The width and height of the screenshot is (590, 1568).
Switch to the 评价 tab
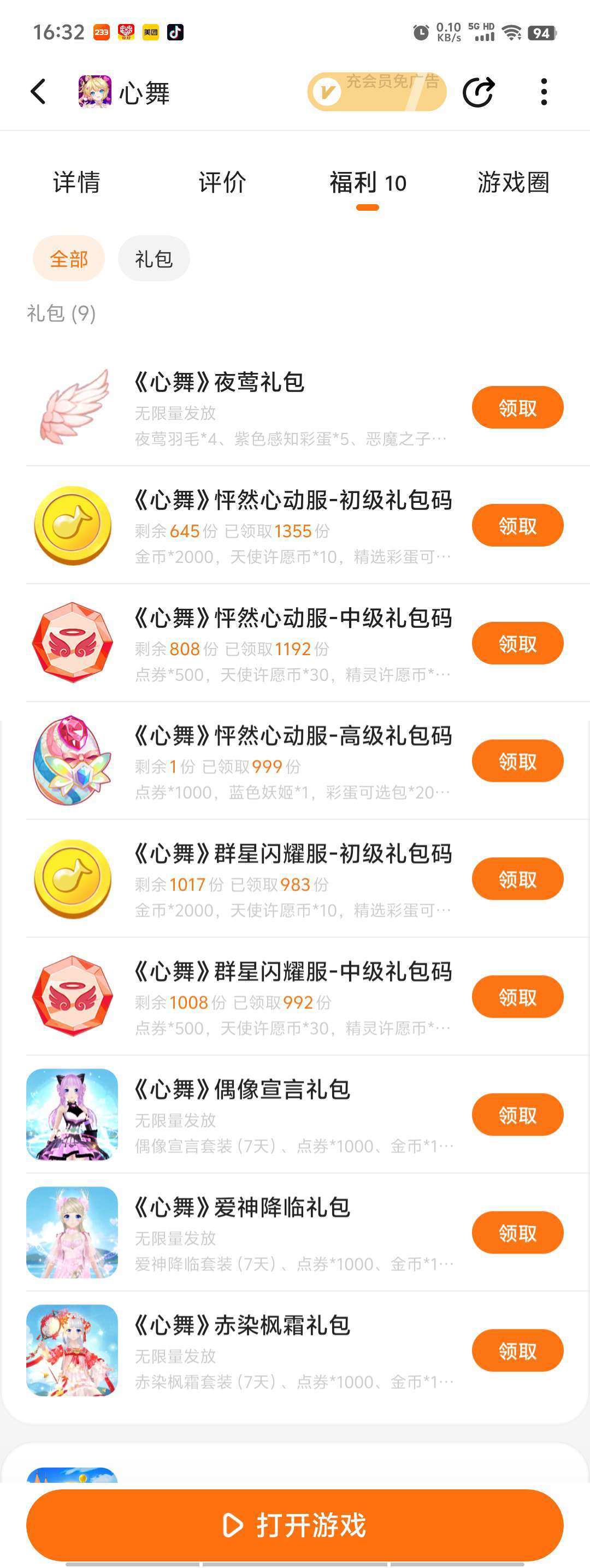222,182
